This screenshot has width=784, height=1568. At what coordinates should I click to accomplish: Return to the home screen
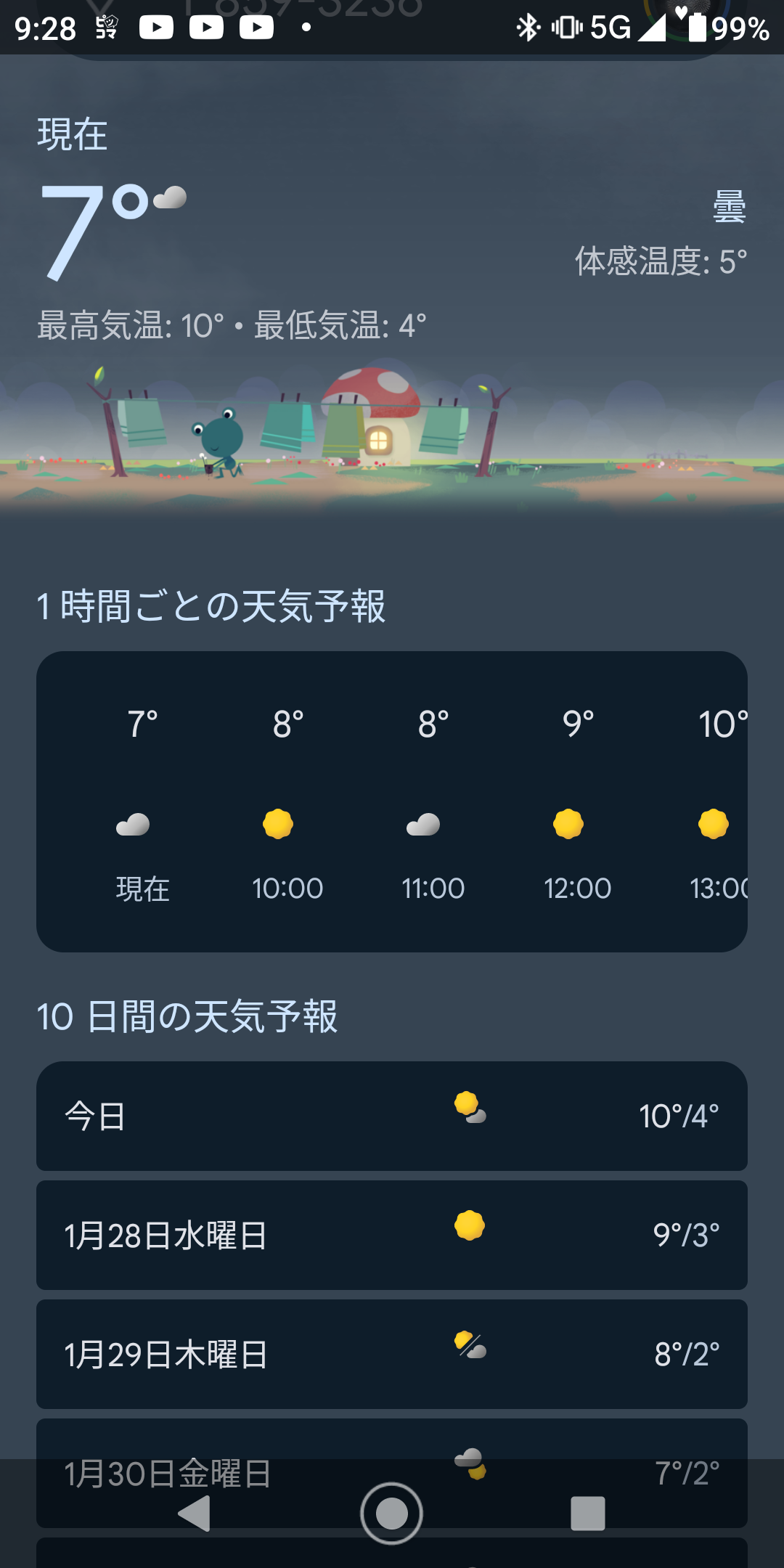click(392, 1514)
